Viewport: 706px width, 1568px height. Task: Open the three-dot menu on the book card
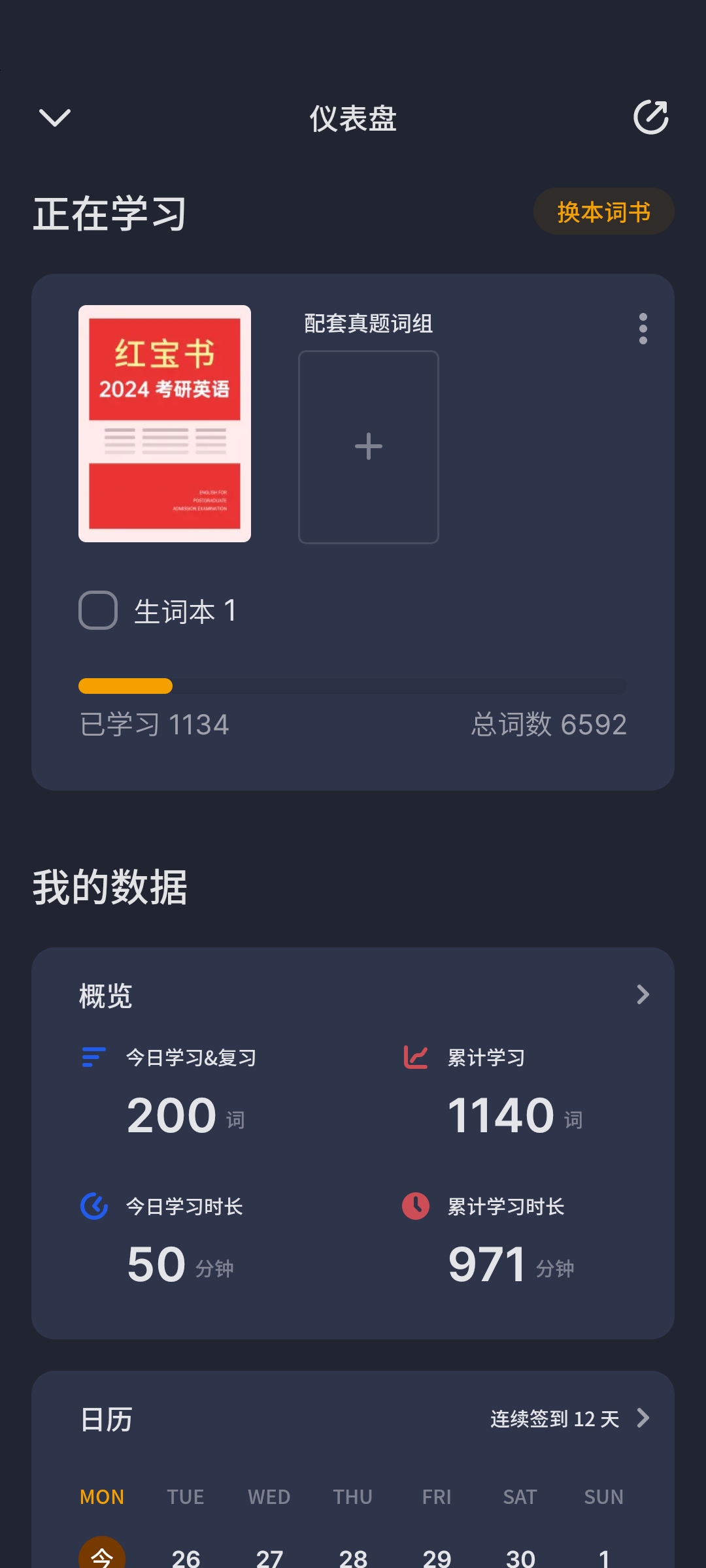[643, 328]
